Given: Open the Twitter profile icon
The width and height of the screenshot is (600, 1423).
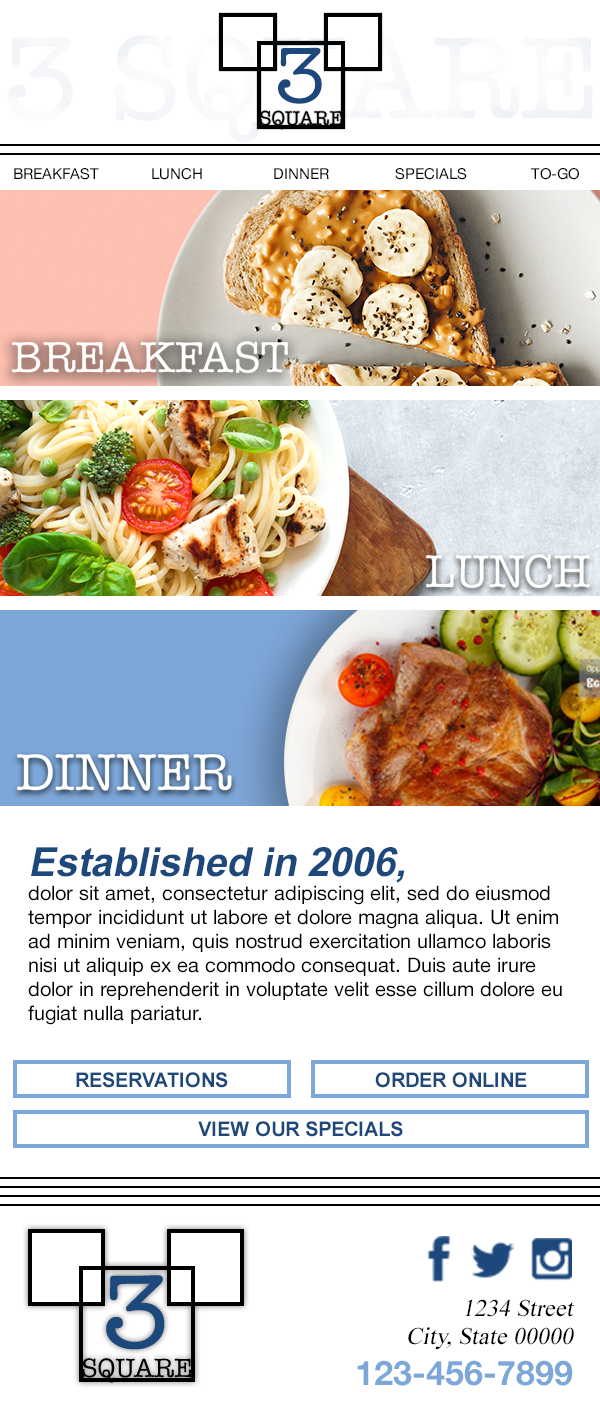Looking at the screenshot, I should click(492, 1259).
